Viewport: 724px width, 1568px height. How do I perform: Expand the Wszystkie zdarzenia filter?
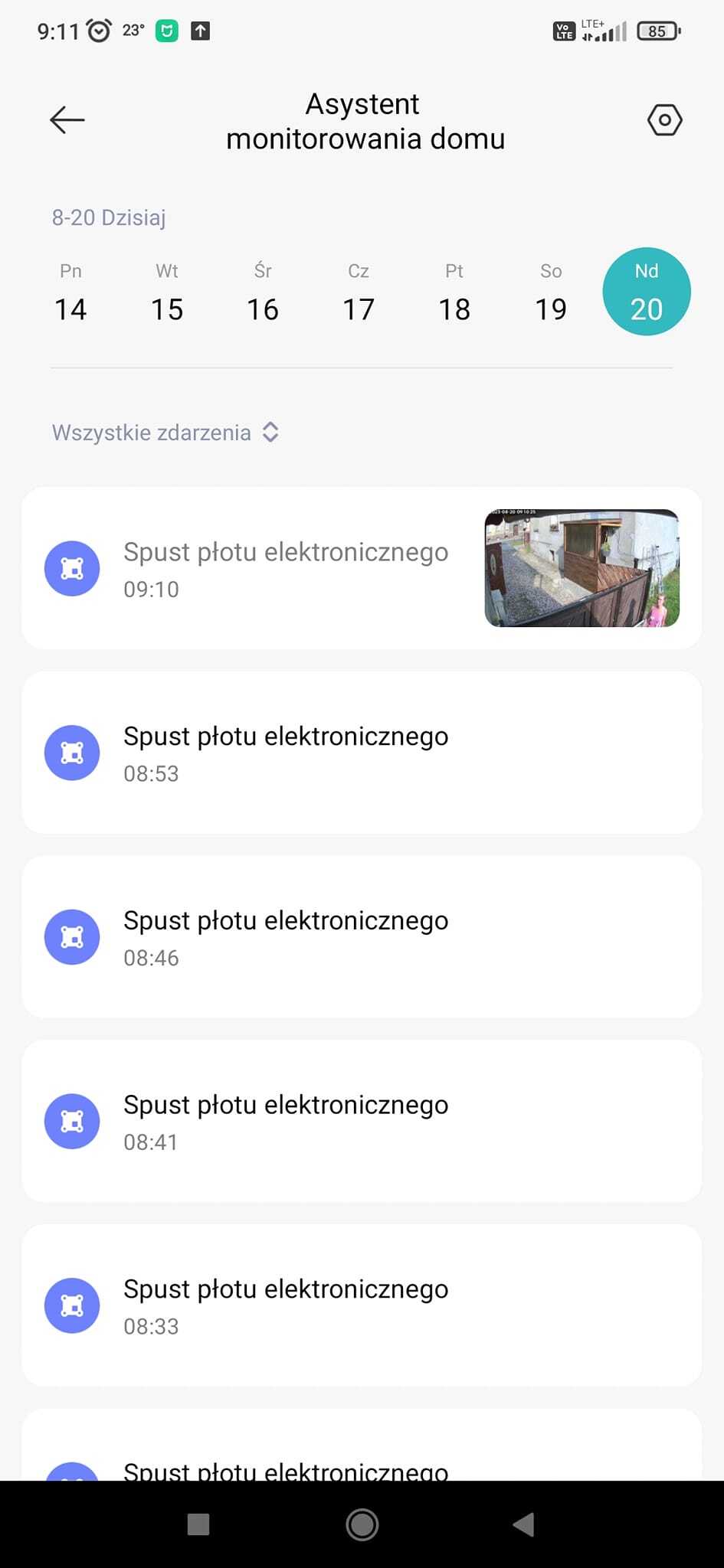pos(165,433)
